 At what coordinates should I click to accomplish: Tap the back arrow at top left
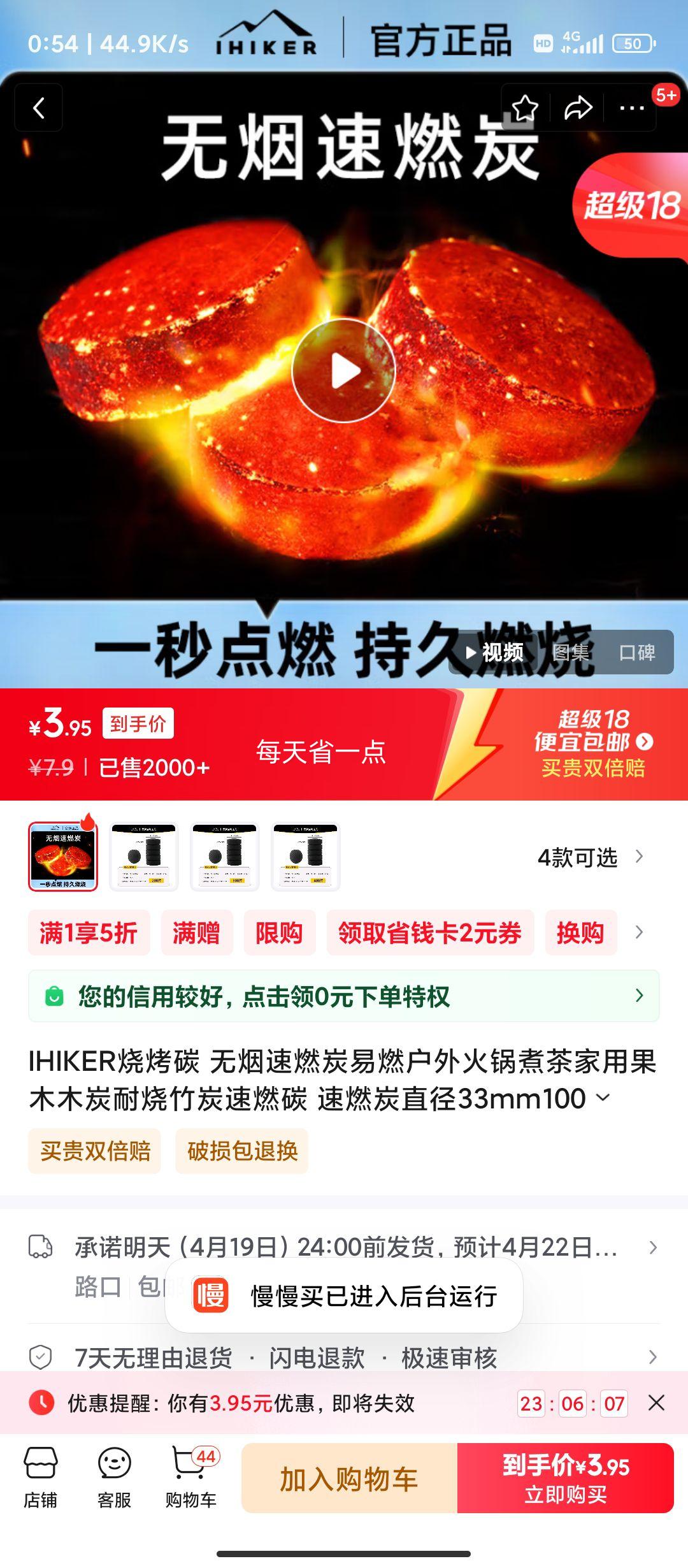click(x=38, y=107)
